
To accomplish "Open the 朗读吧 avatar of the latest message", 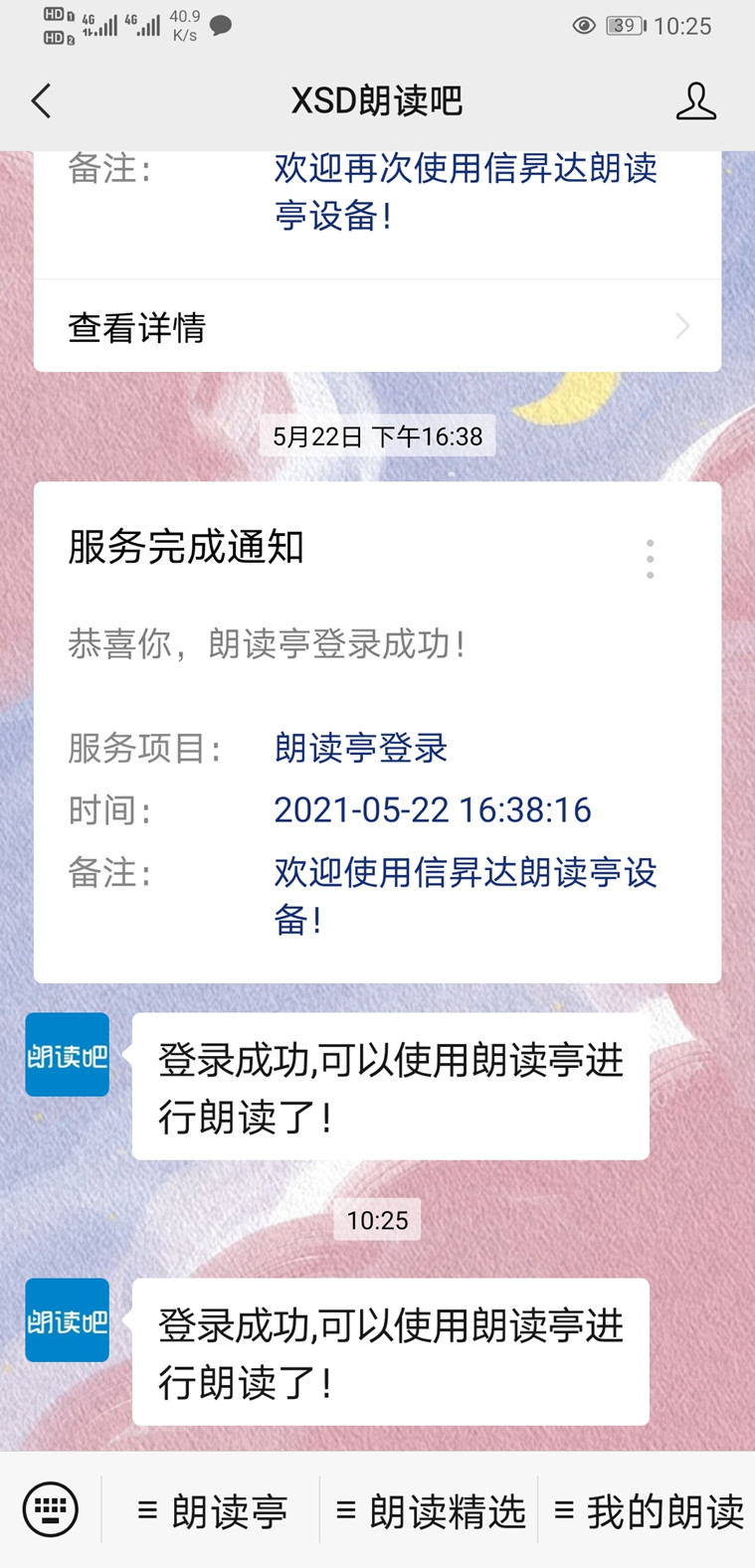I will [x=66, y=1319].
